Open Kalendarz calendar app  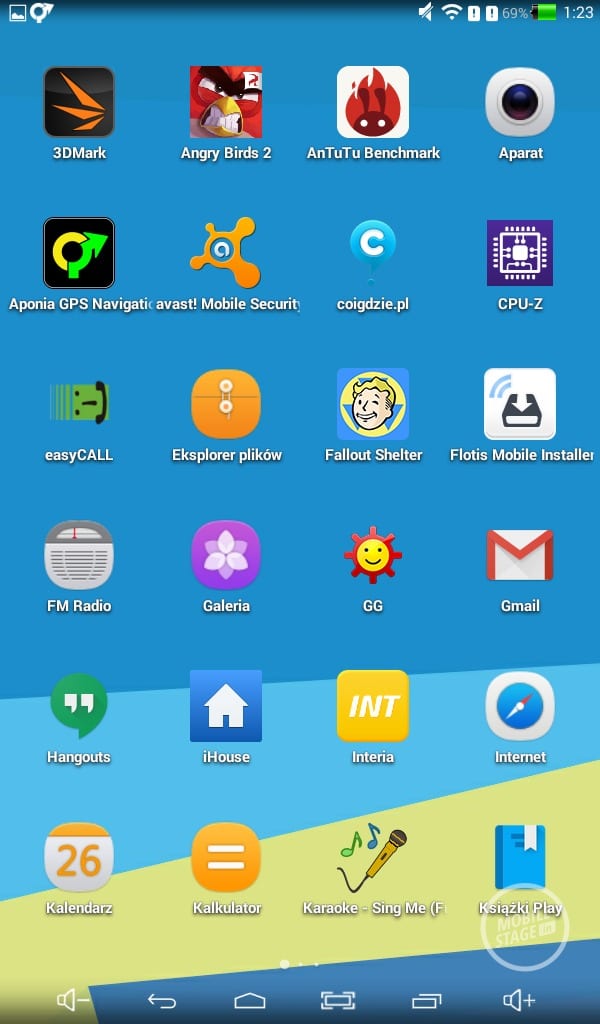tap(79, 857)
